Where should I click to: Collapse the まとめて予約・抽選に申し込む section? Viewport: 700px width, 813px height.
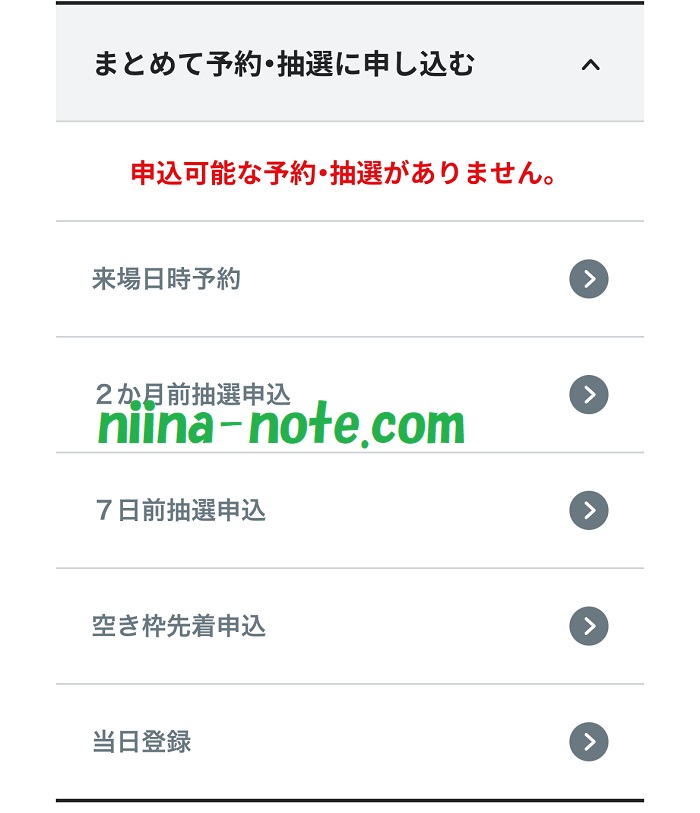590,65
